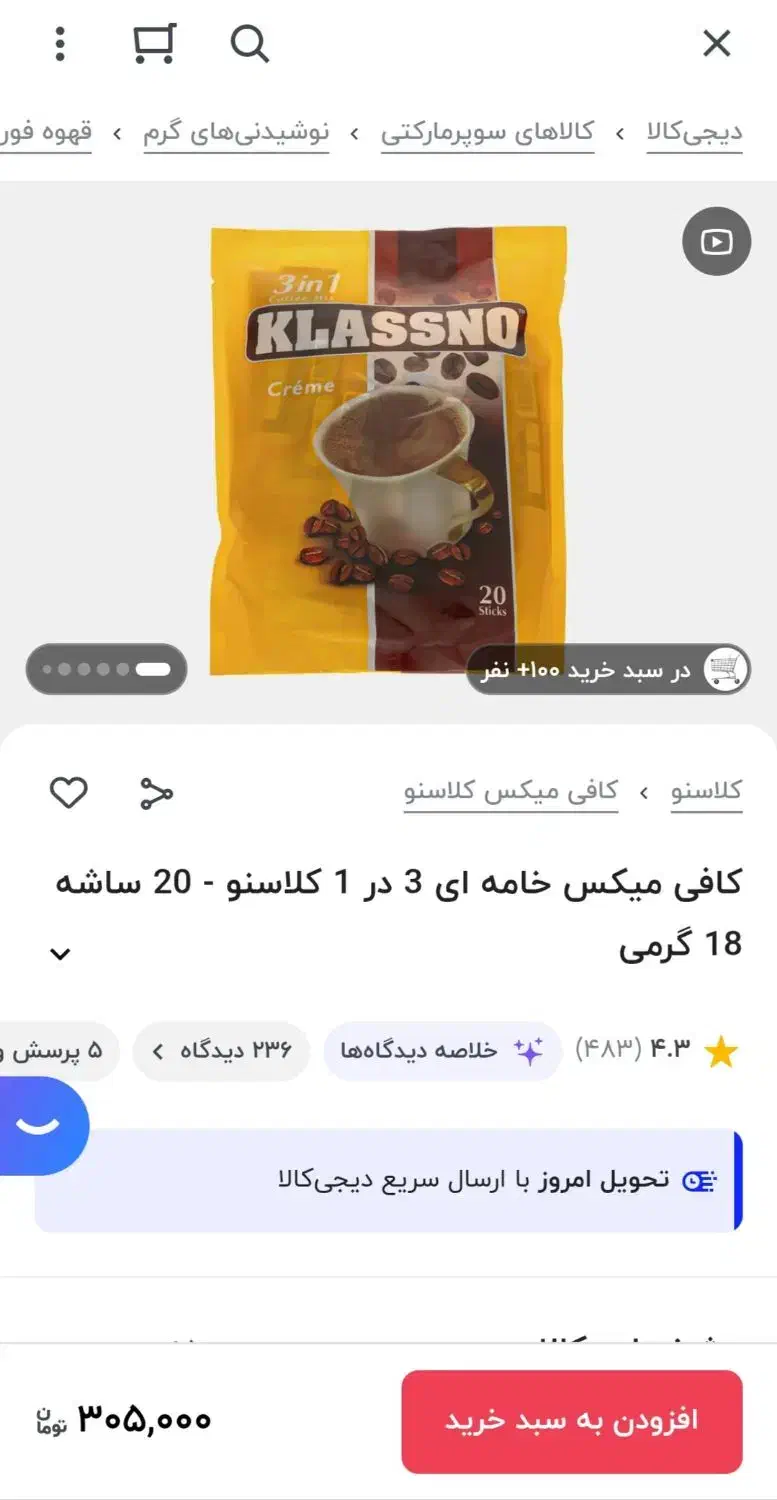
Task: Expand the full product title
Action: coord(59,953)
